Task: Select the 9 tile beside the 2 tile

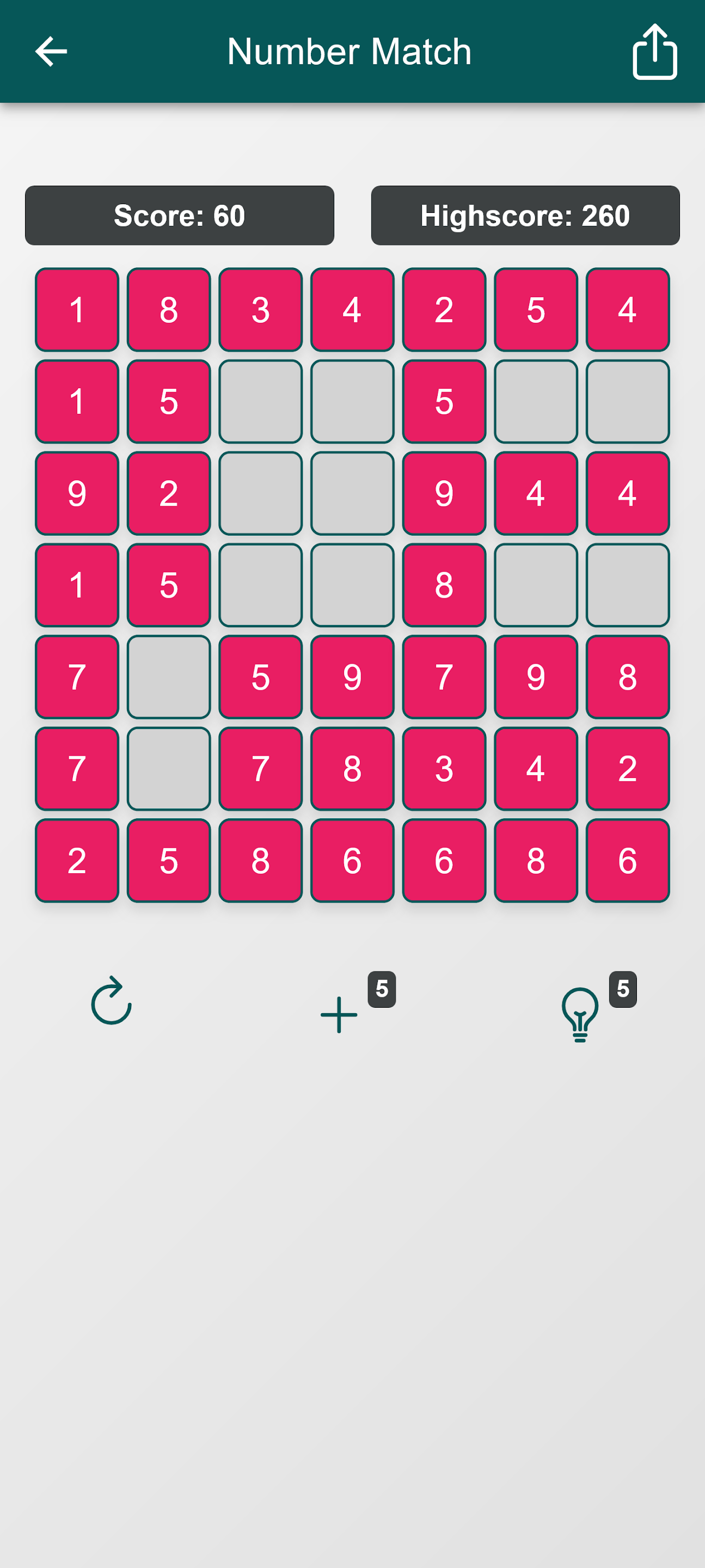Action: (77, 493)
